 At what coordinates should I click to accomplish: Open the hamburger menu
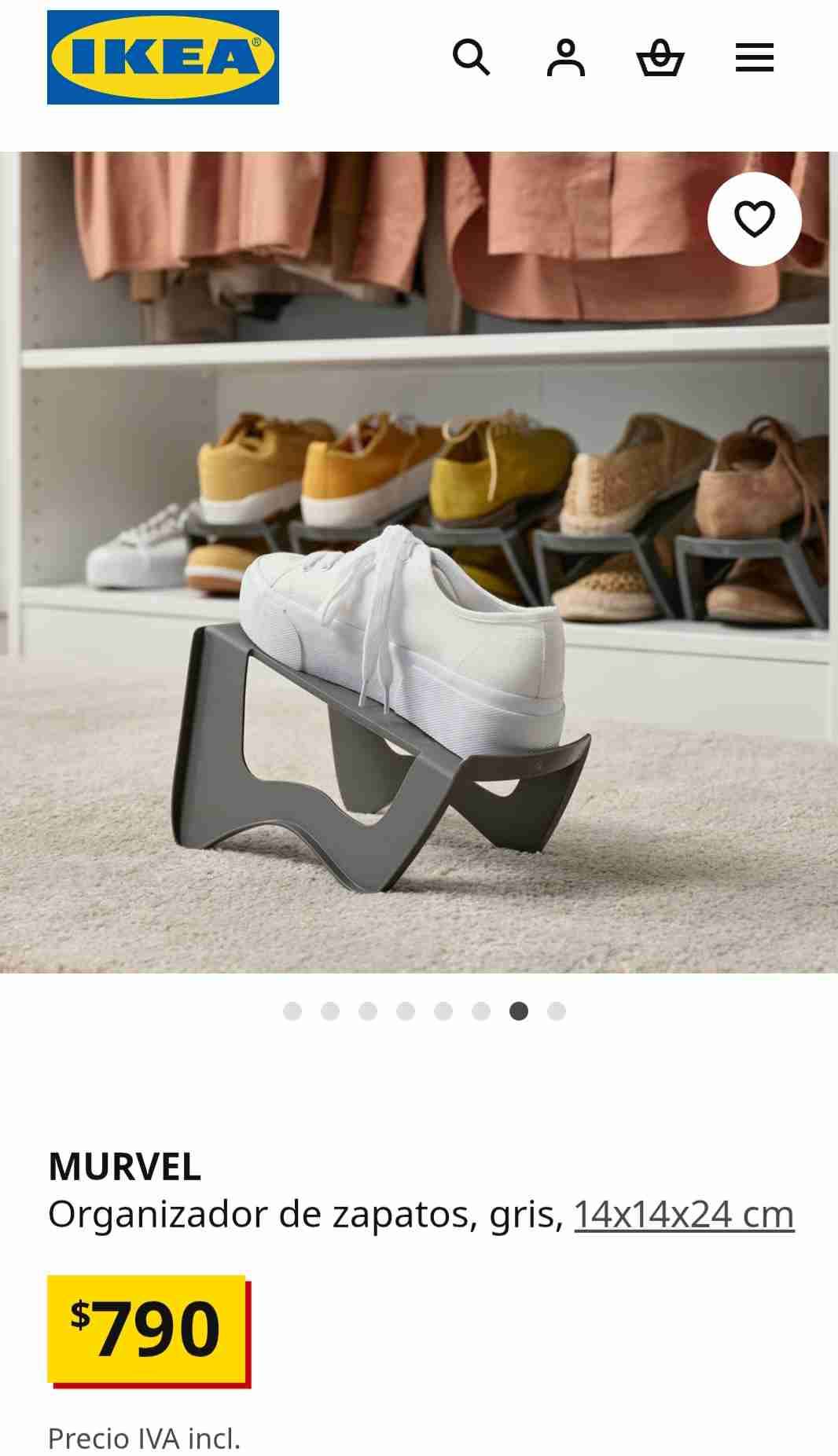point(754,57)
